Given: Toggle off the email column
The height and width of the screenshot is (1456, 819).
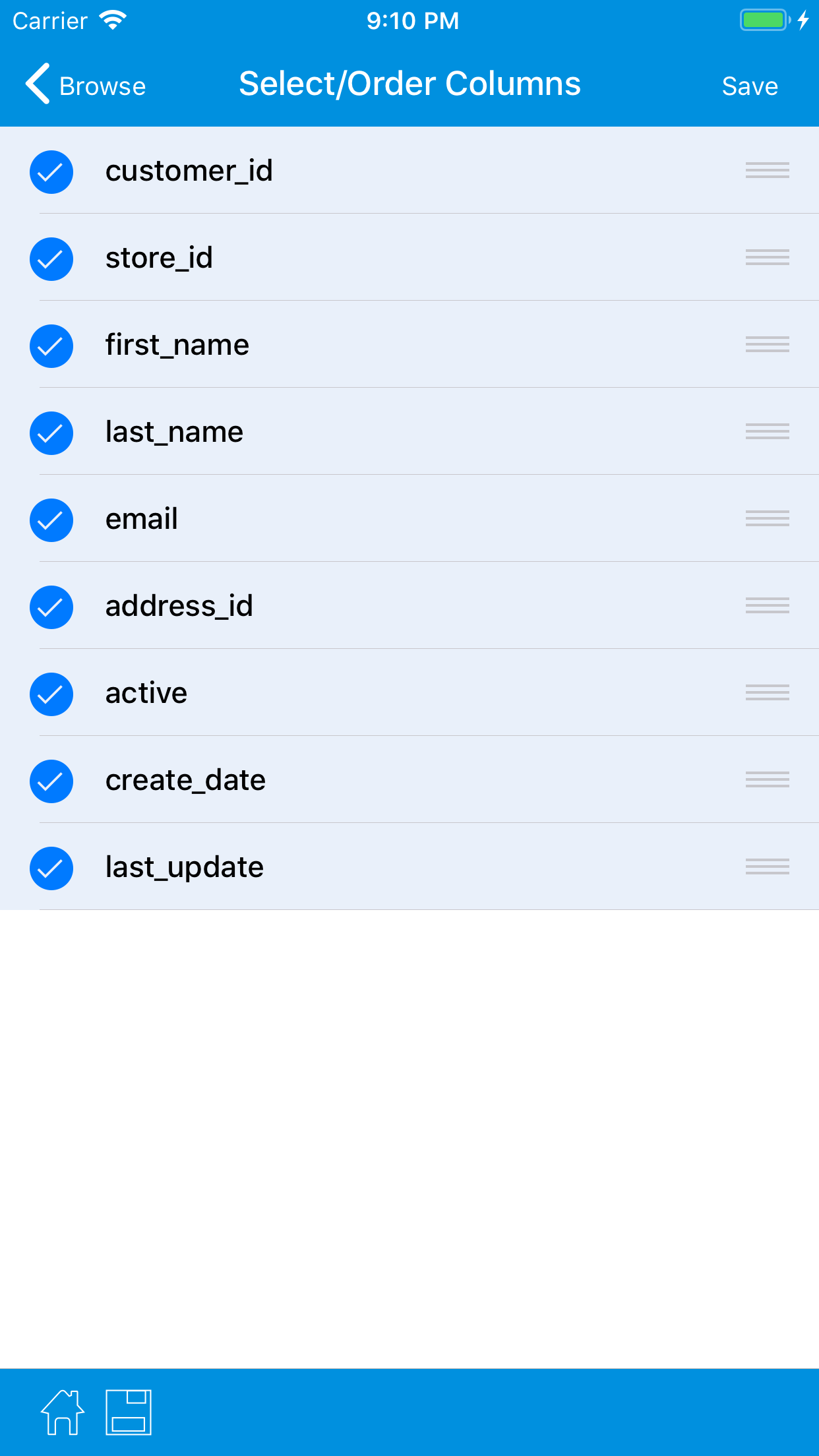Looking at the screenshot, I should 51,520.
